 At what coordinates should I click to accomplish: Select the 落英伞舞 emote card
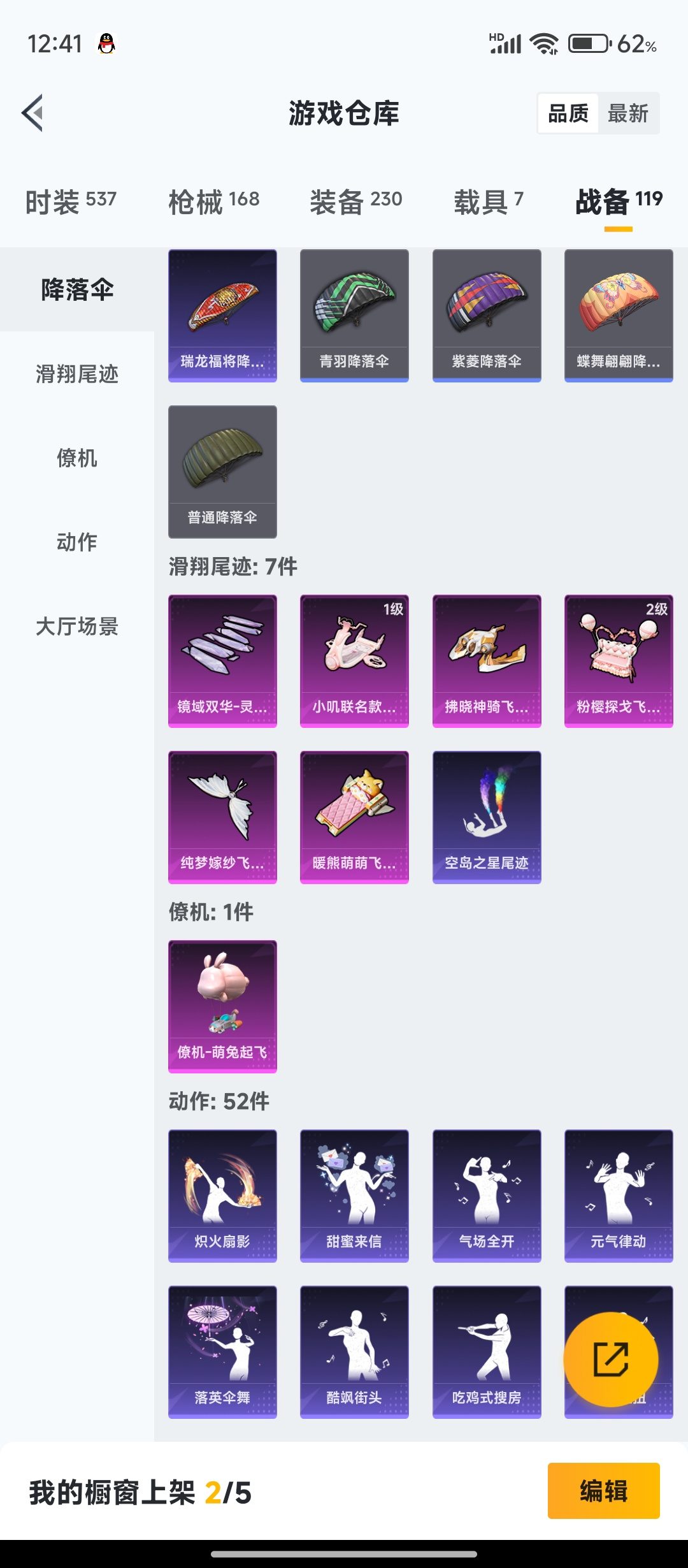coord(222,1352)
